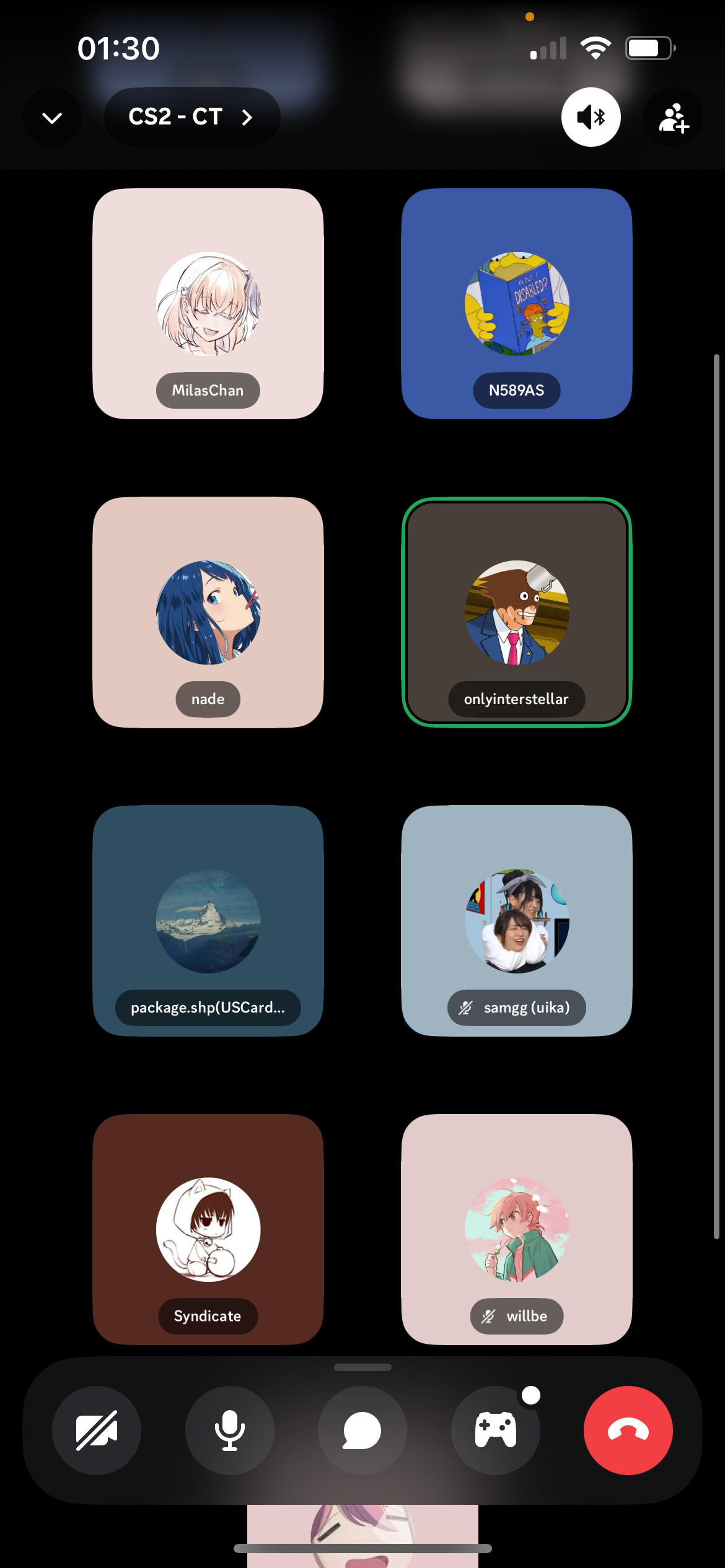Image resolution: width=725 pixels, height=1568 pixels.
Task: Open the CS2 - CT channel details
Action: [192, 117]
